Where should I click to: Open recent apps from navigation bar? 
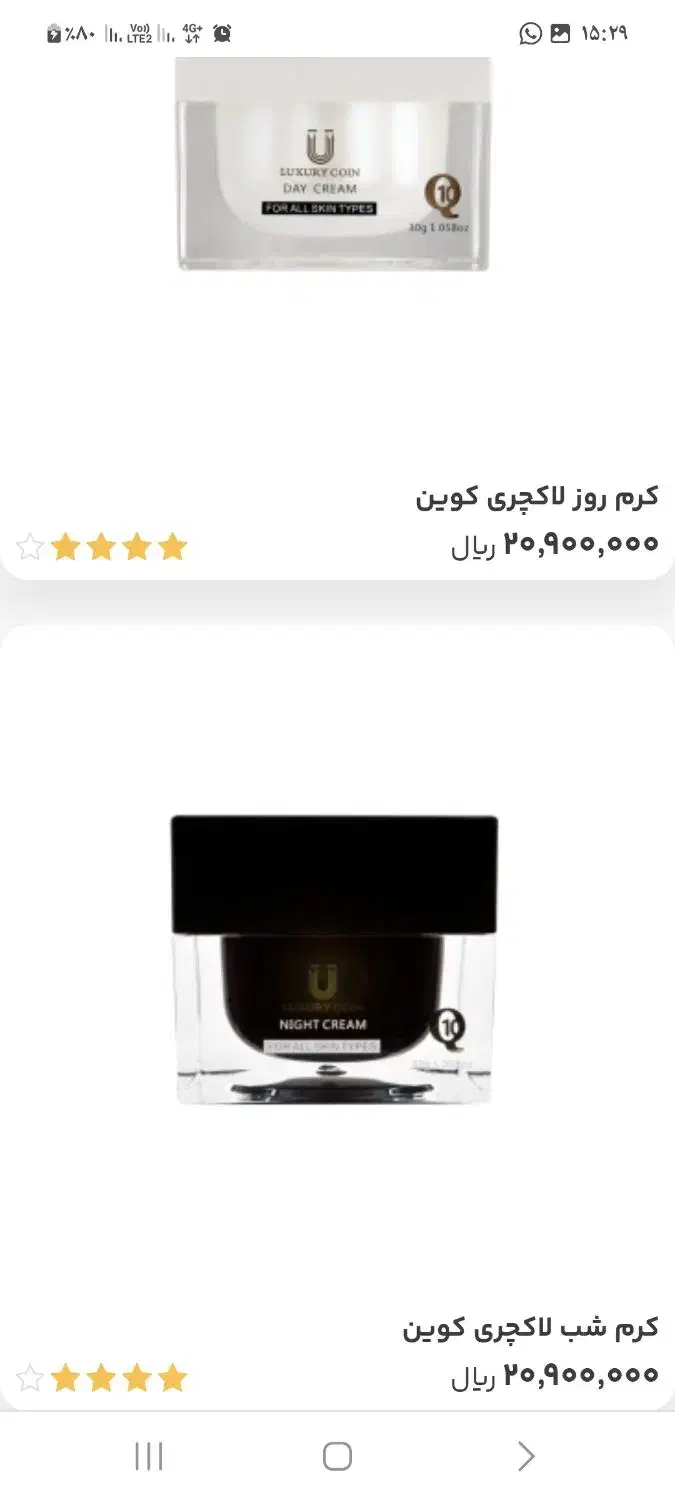[149, 1456]
